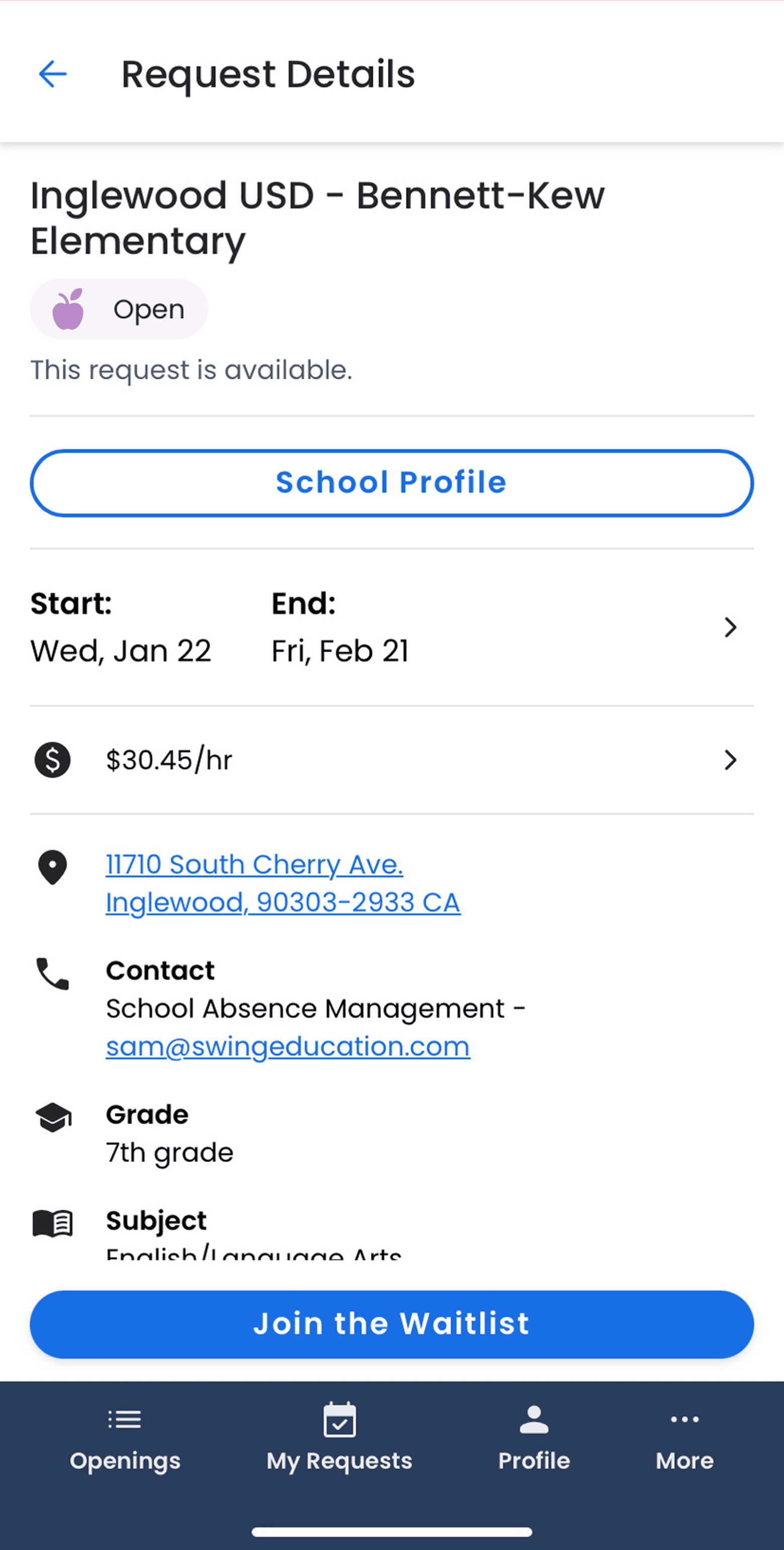Expand the start and end dates row
Viewport: 784px width, 1550px height.
(x=730, y=628)
